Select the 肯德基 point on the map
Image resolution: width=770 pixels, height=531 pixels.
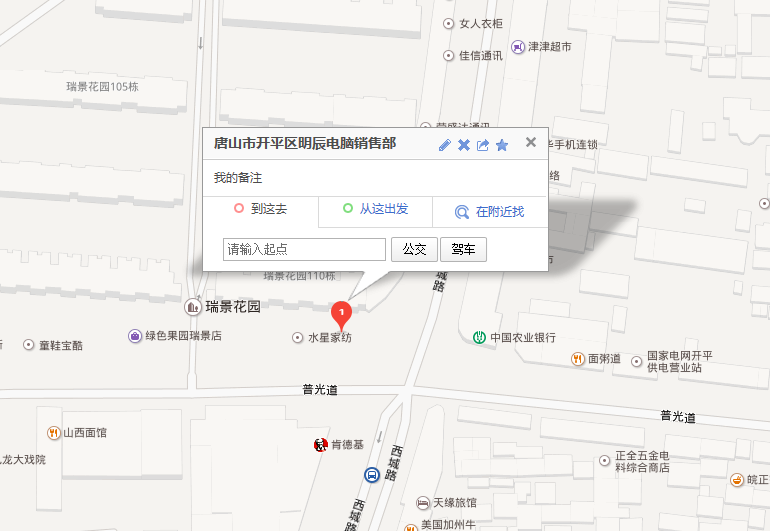320,444
